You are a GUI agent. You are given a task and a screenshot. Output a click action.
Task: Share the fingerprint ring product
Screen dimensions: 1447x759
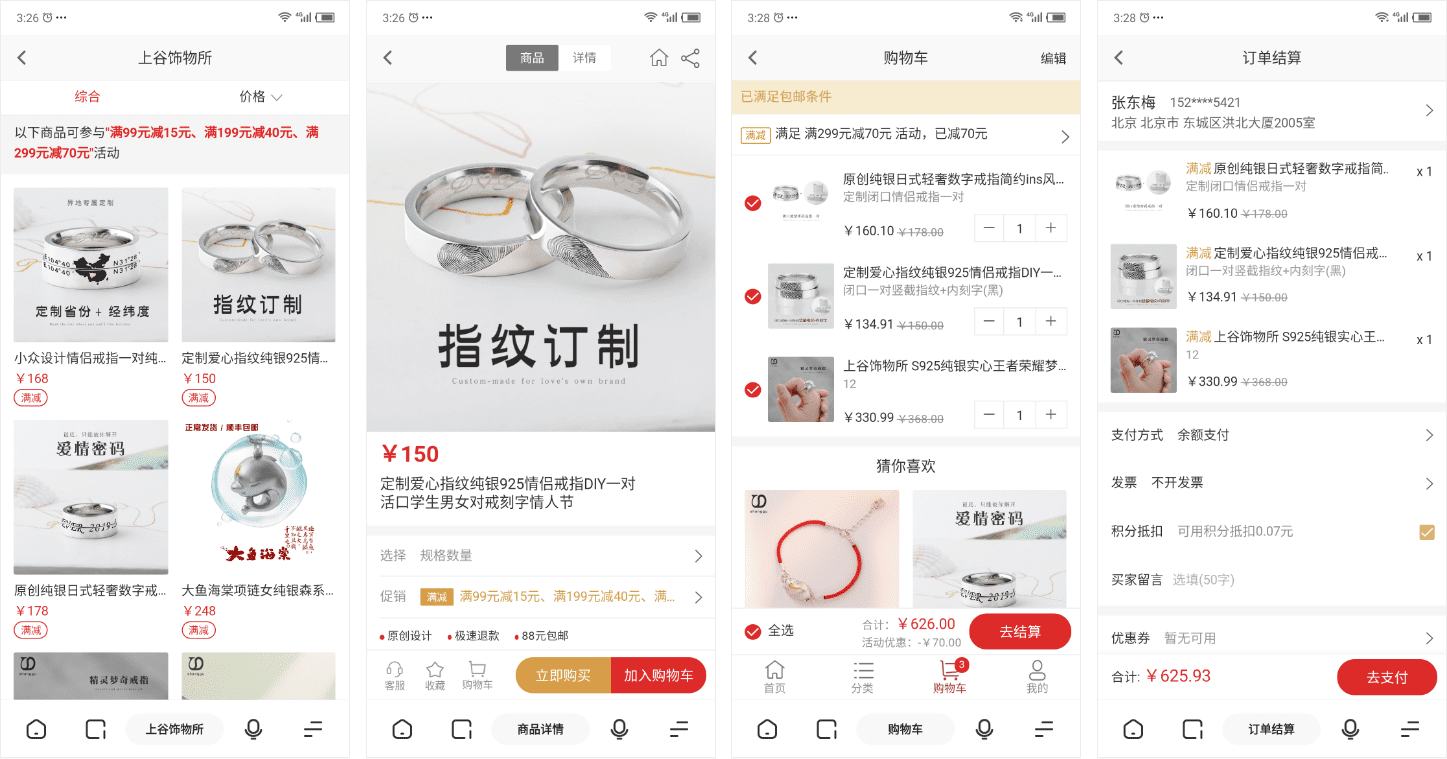tap(690, 58)
